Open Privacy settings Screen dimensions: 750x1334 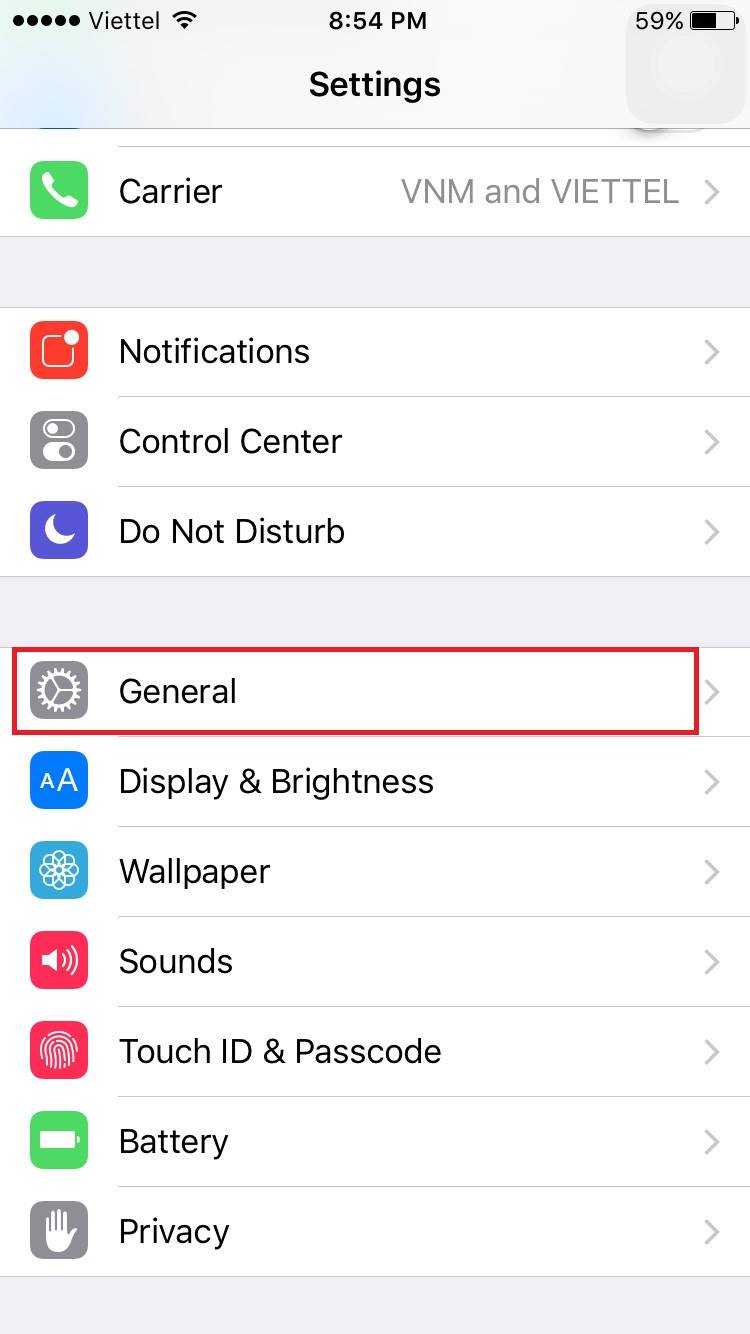(x=375, y=1232)
